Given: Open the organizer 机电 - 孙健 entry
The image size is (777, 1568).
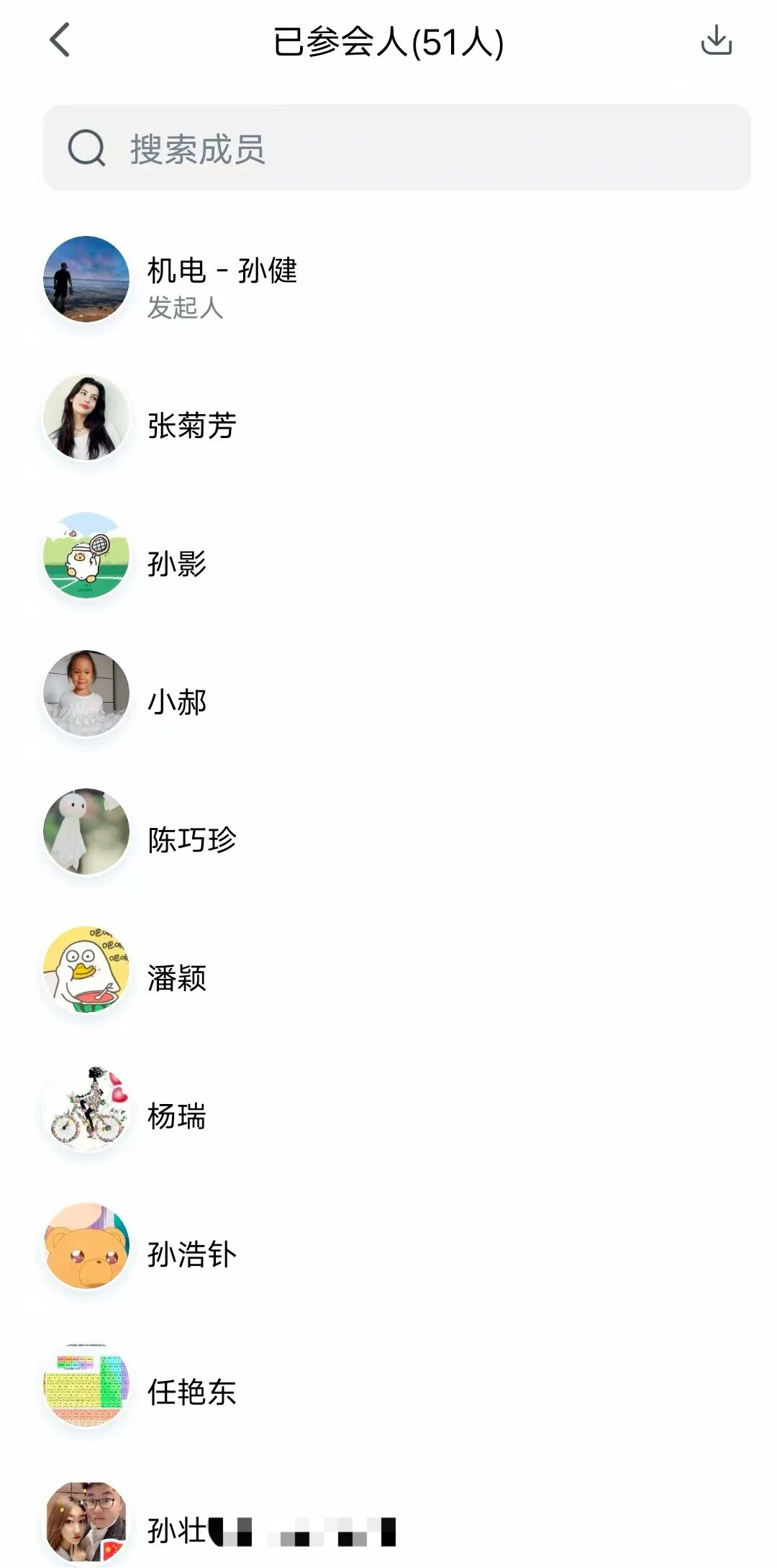Looking at the screenshot, I should tap(222, 281).
